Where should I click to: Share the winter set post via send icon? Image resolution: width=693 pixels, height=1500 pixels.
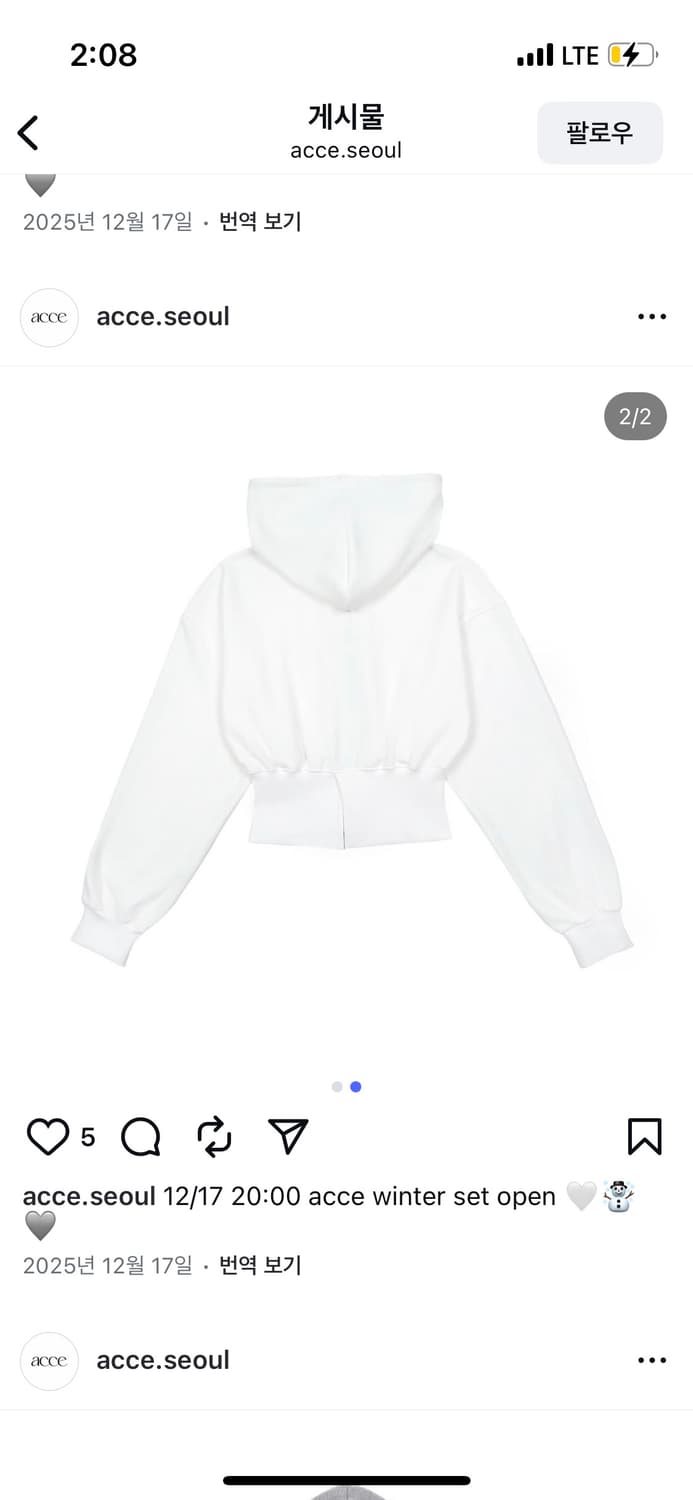tap(288, 1137)
